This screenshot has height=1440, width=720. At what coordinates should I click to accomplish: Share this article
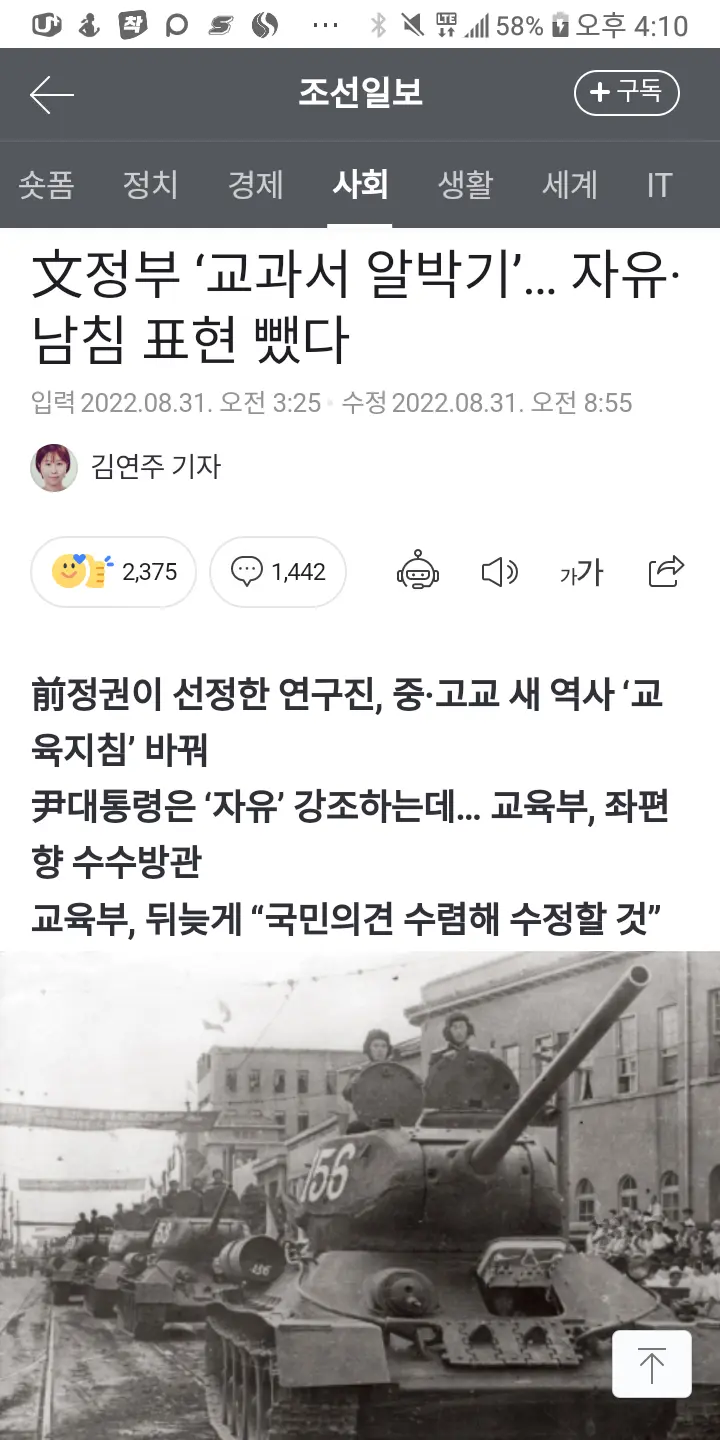point(666,571)
